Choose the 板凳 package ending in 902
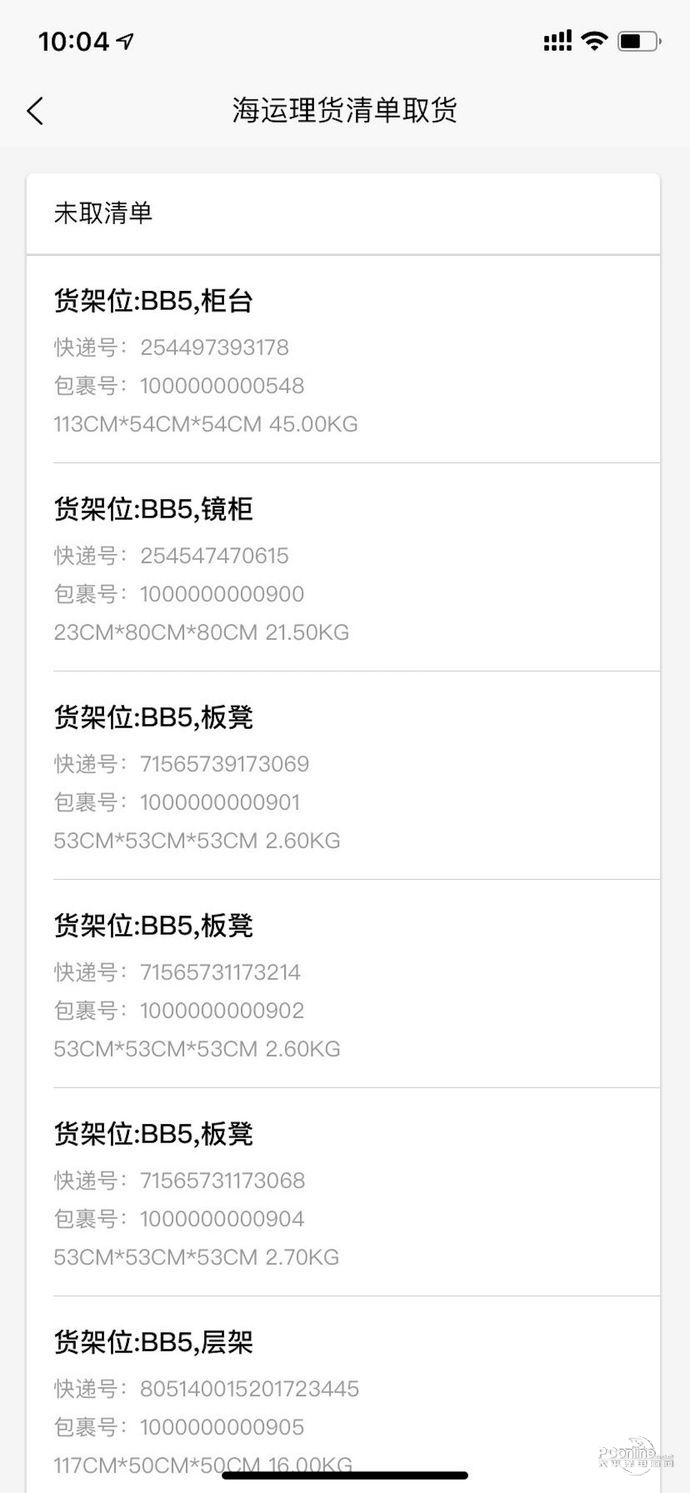Viewport: 690px width, 1493px height. click(x=343, y=985)
